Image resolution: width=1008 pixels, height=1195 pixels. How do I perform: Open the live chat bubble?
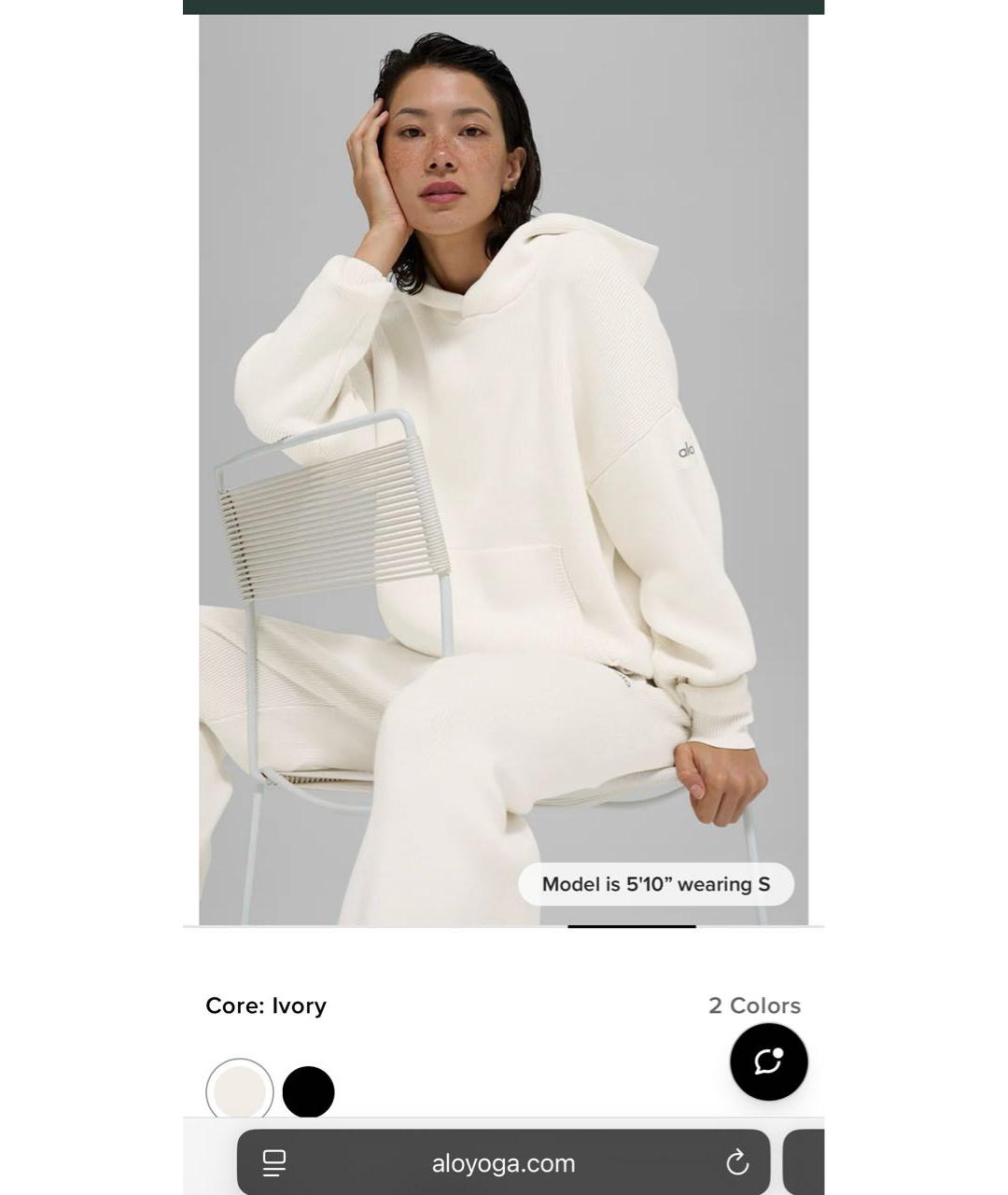click(x=768, y=1061)
